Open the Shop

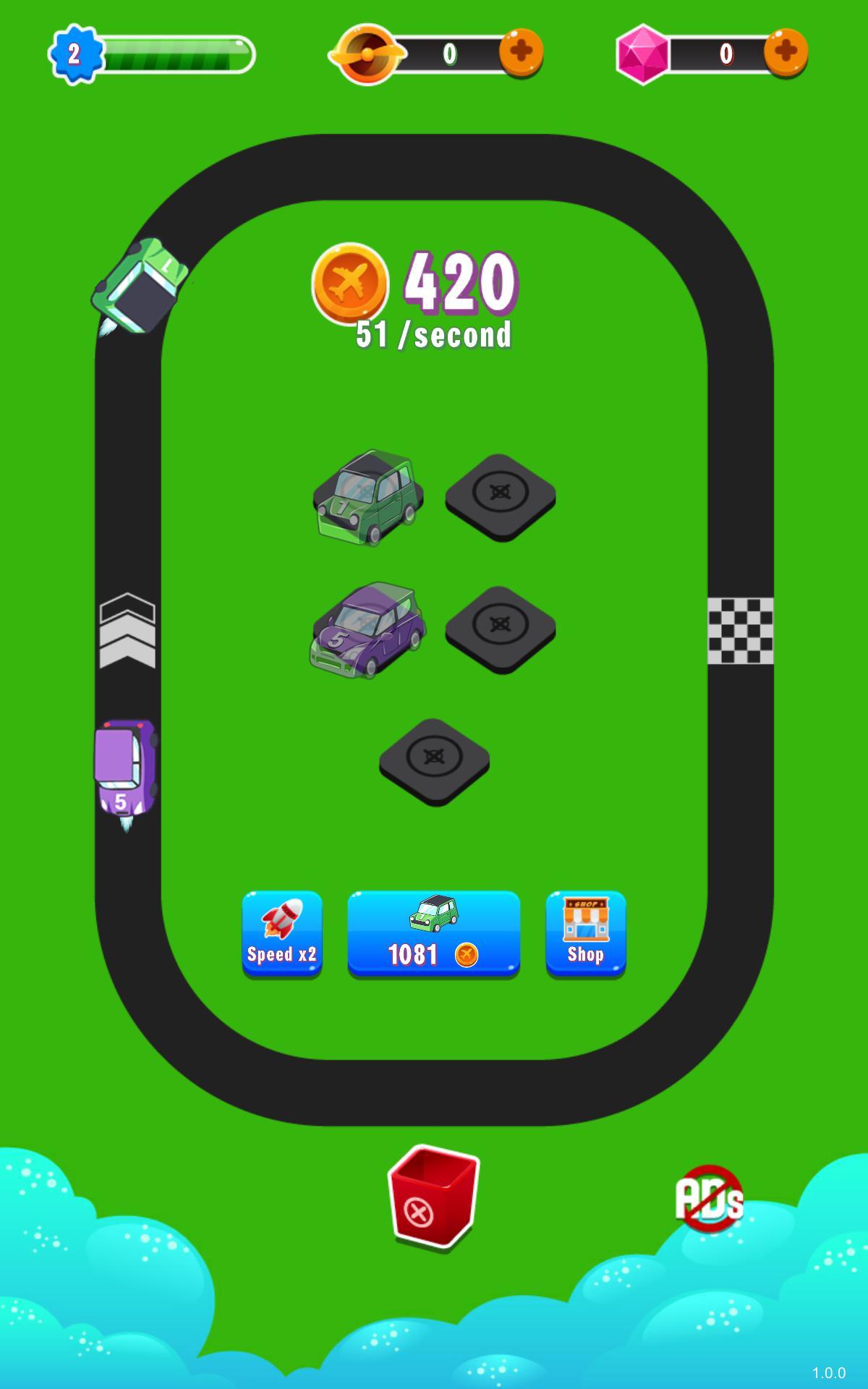click(585, 933)
